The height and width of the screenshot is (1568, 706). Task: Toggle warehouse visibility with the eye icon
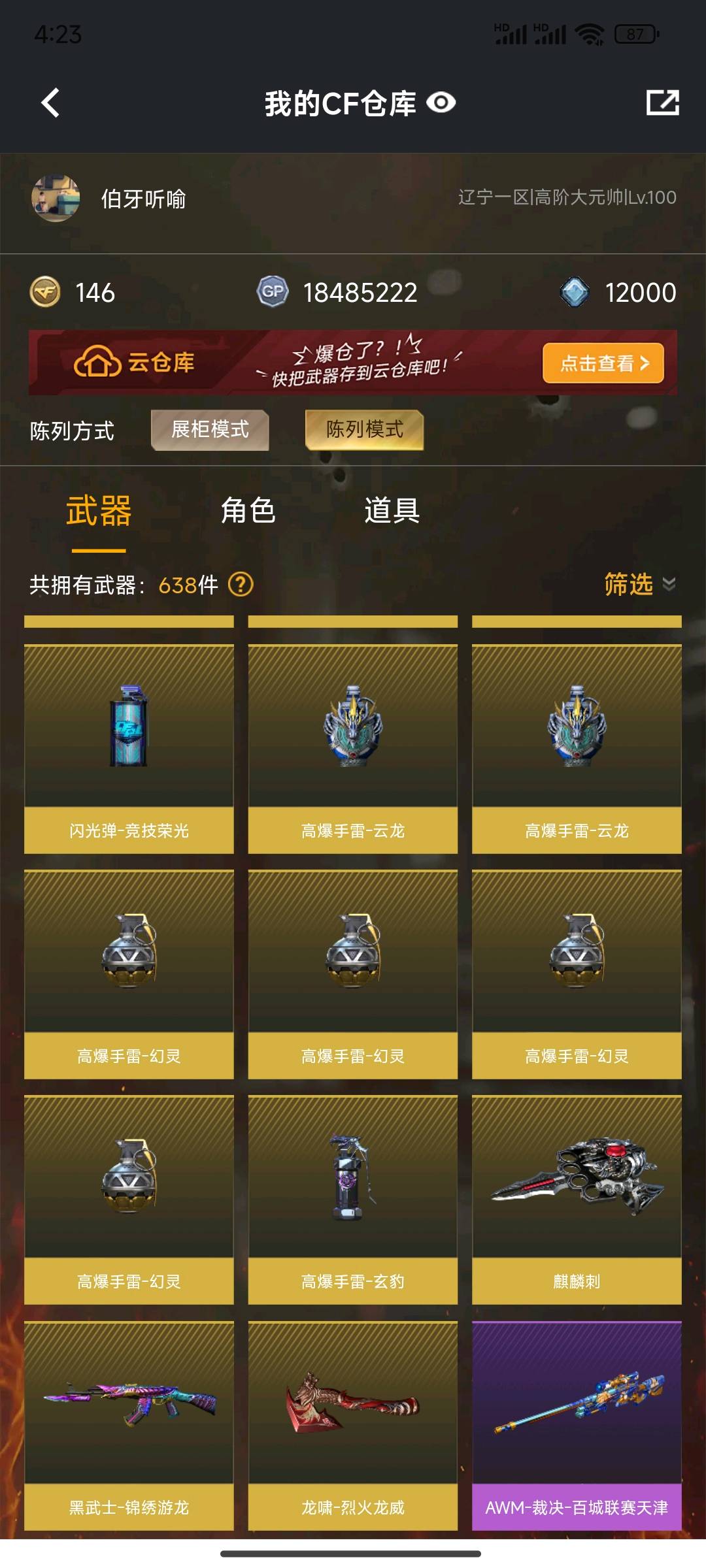click(x=441, y=103)
